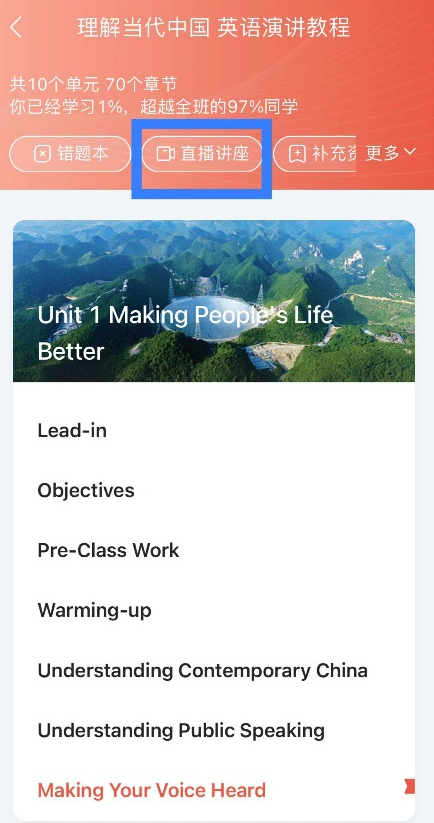Open Unit 1 Making People's Life Better banner
This screenshot has width=434, height=823.
click(x=214, y=301)
